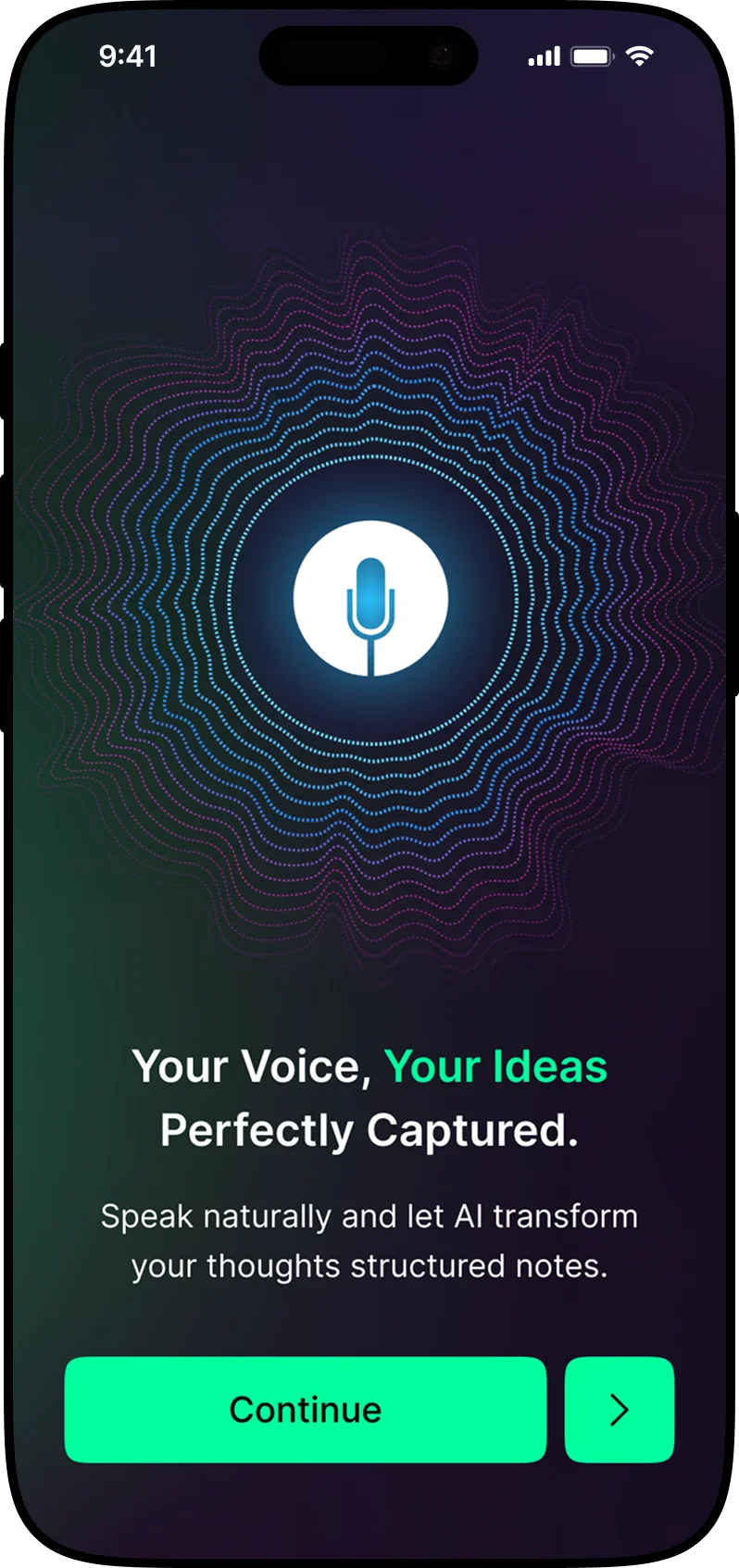Tap the next arrow button
The width and height of the screenshot is (739, 1568).
point(620,1410)
